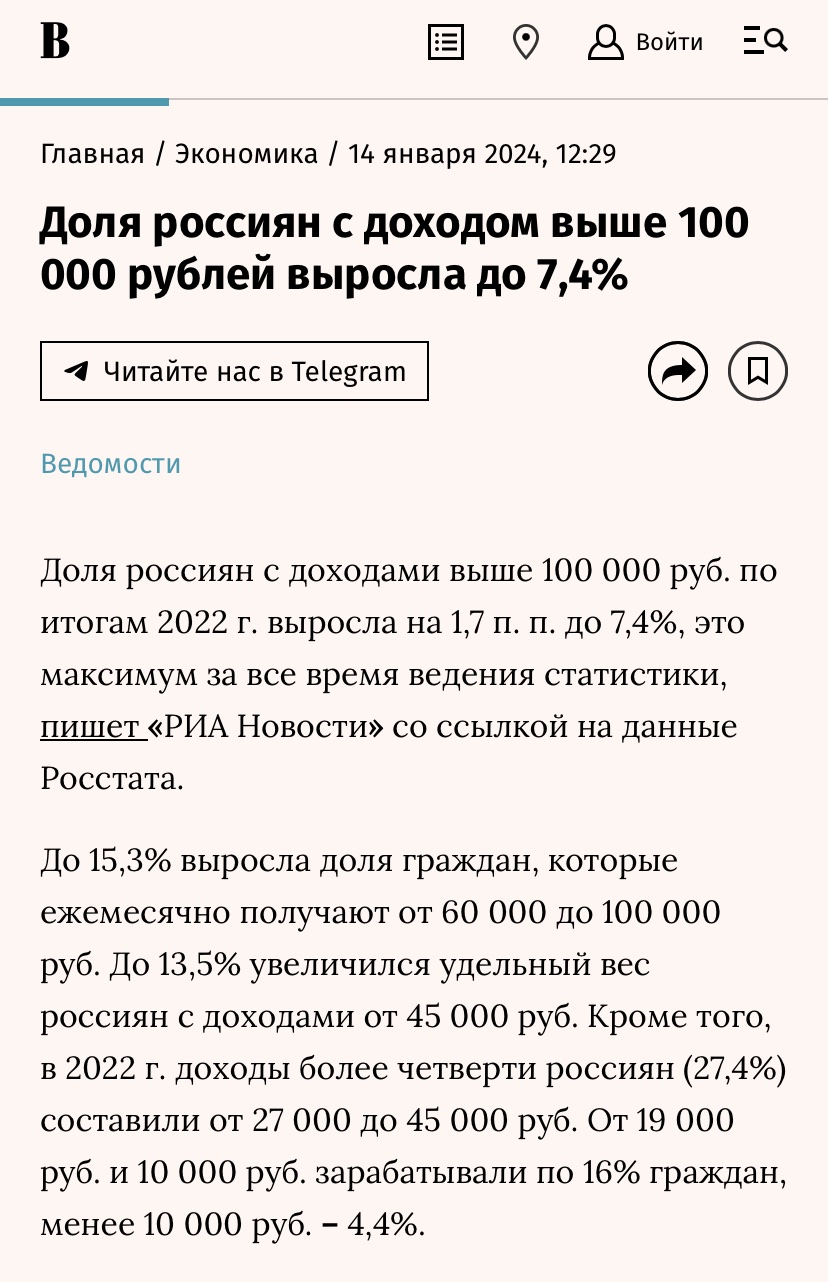Go to Главная breadcrumb
Viewport: 828px width, 1282px height.
click(92, 154)
